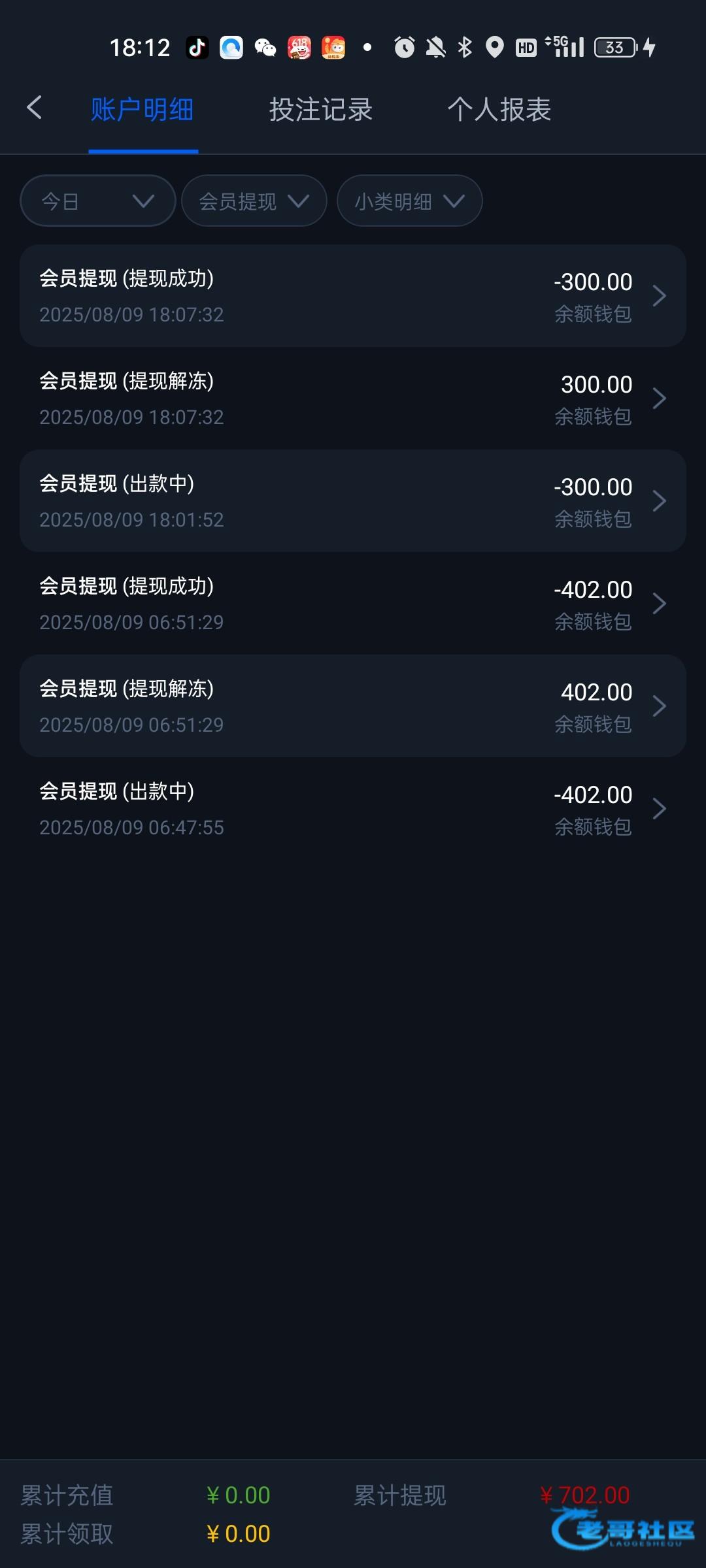Expand the 今日 date dropdown
This screenshot has height=1568, width=706.
click(x=98, y=201)
